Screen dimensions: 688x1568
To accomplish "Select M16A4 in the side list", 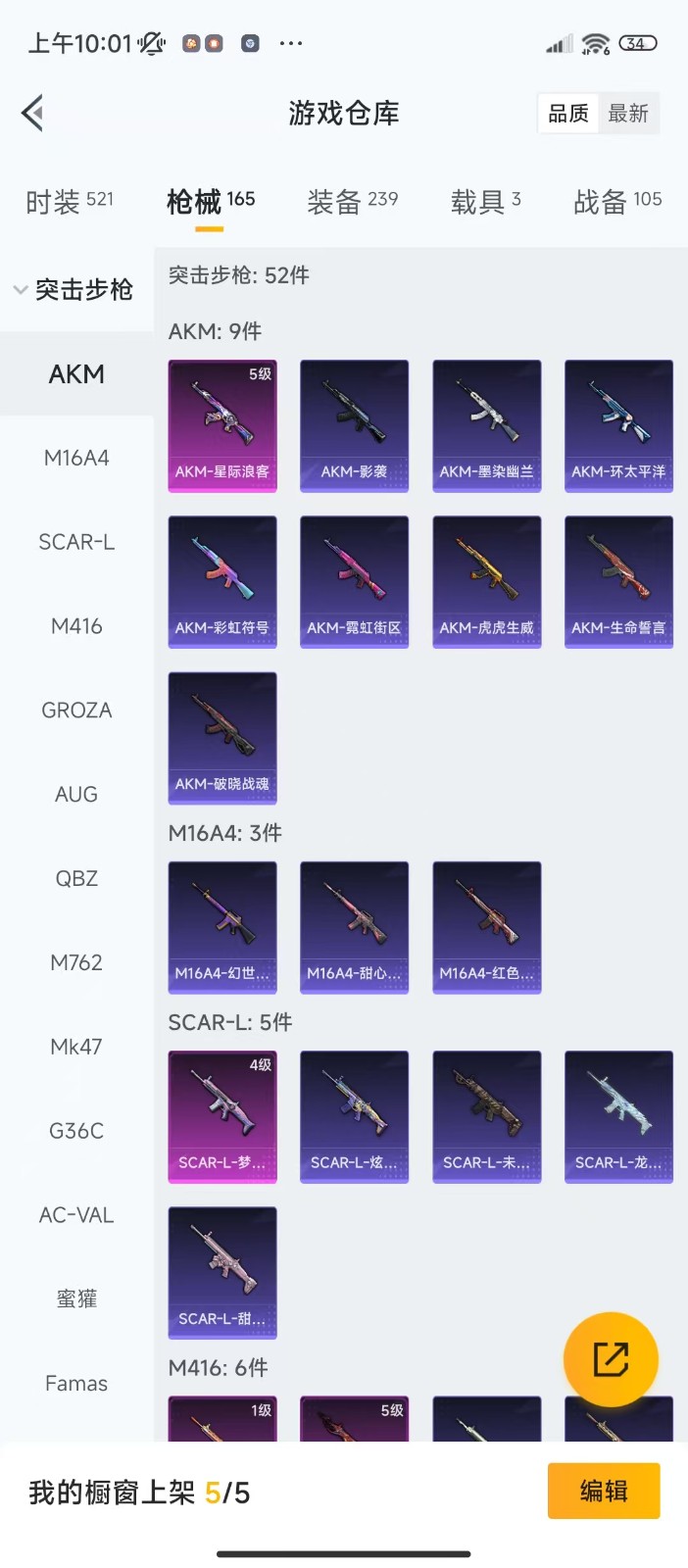I will pos(76,458).
